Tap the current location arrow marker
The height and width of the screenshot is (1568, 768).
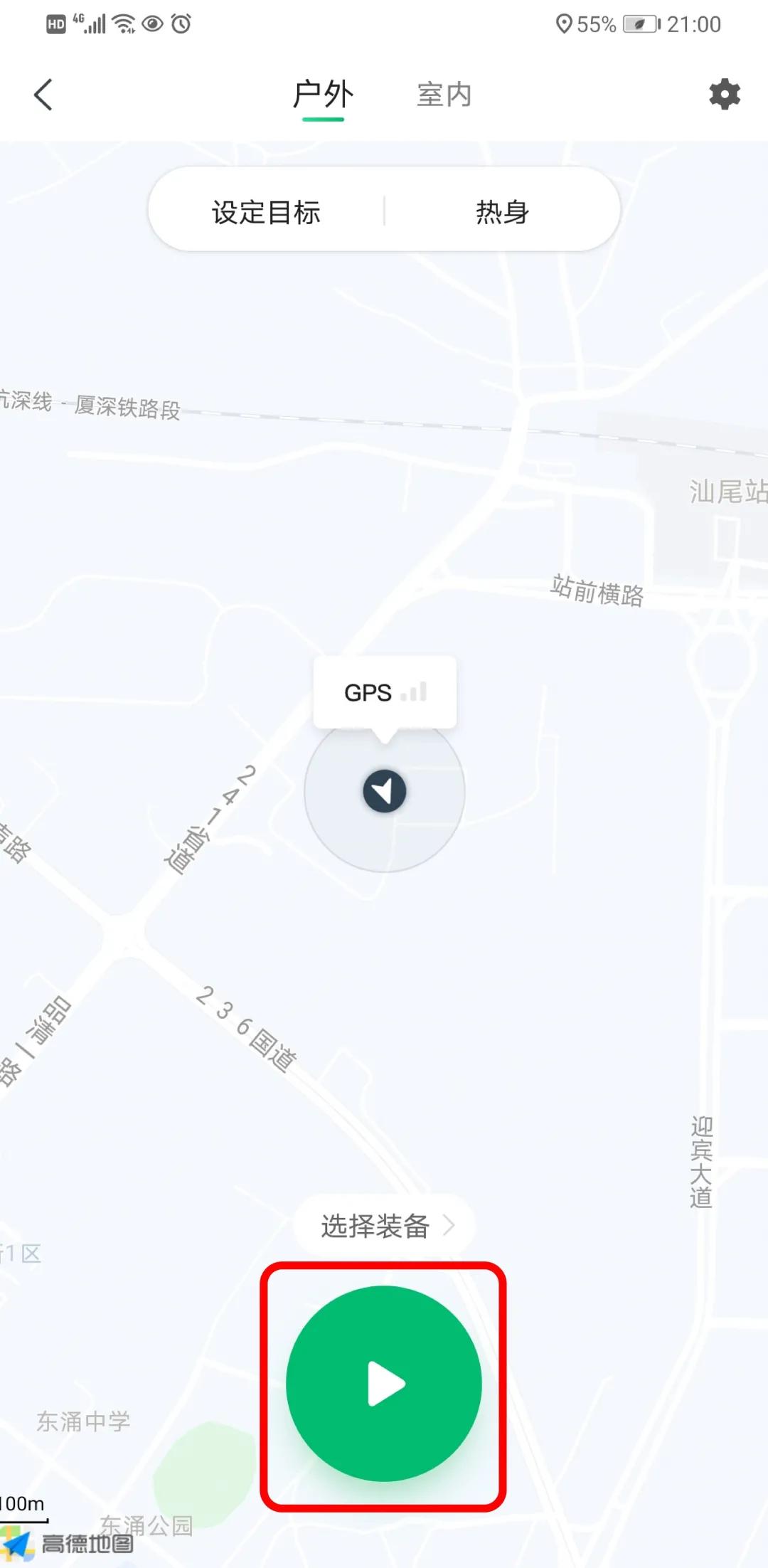[x=383, y=792]
